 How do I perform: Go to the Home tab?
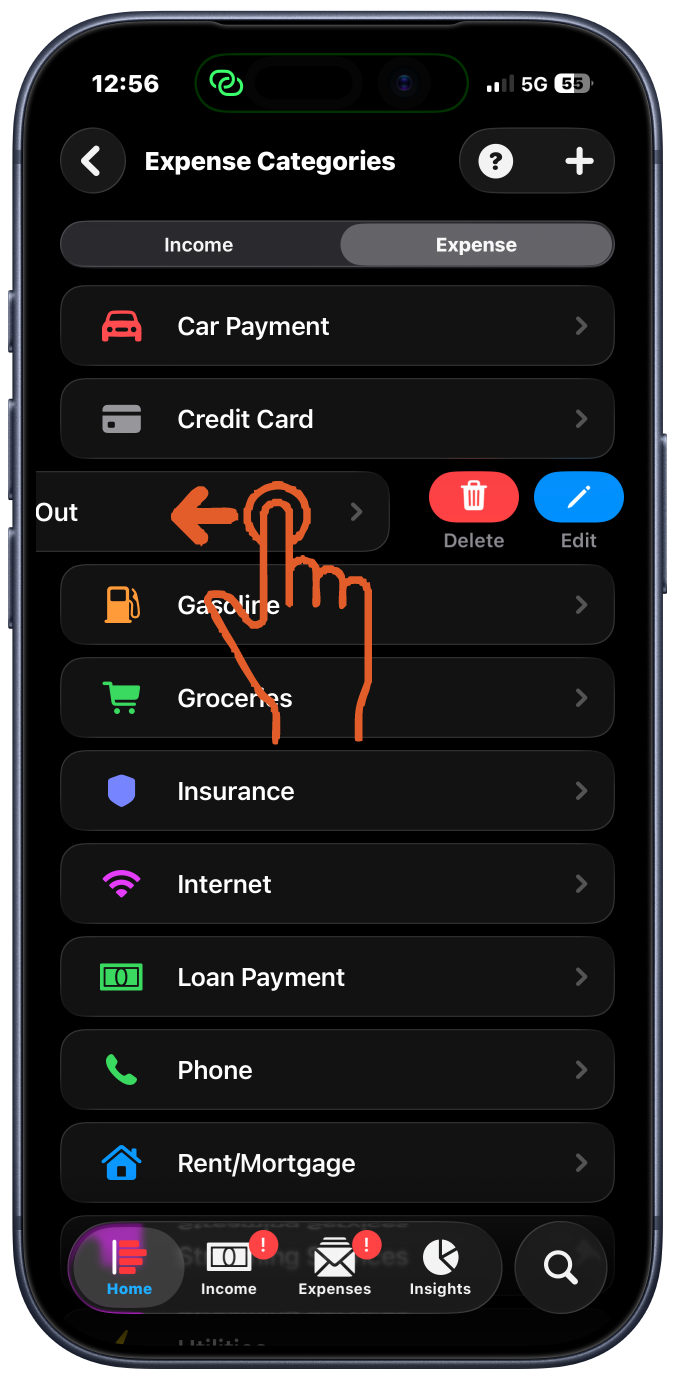tap(129, 1267)
